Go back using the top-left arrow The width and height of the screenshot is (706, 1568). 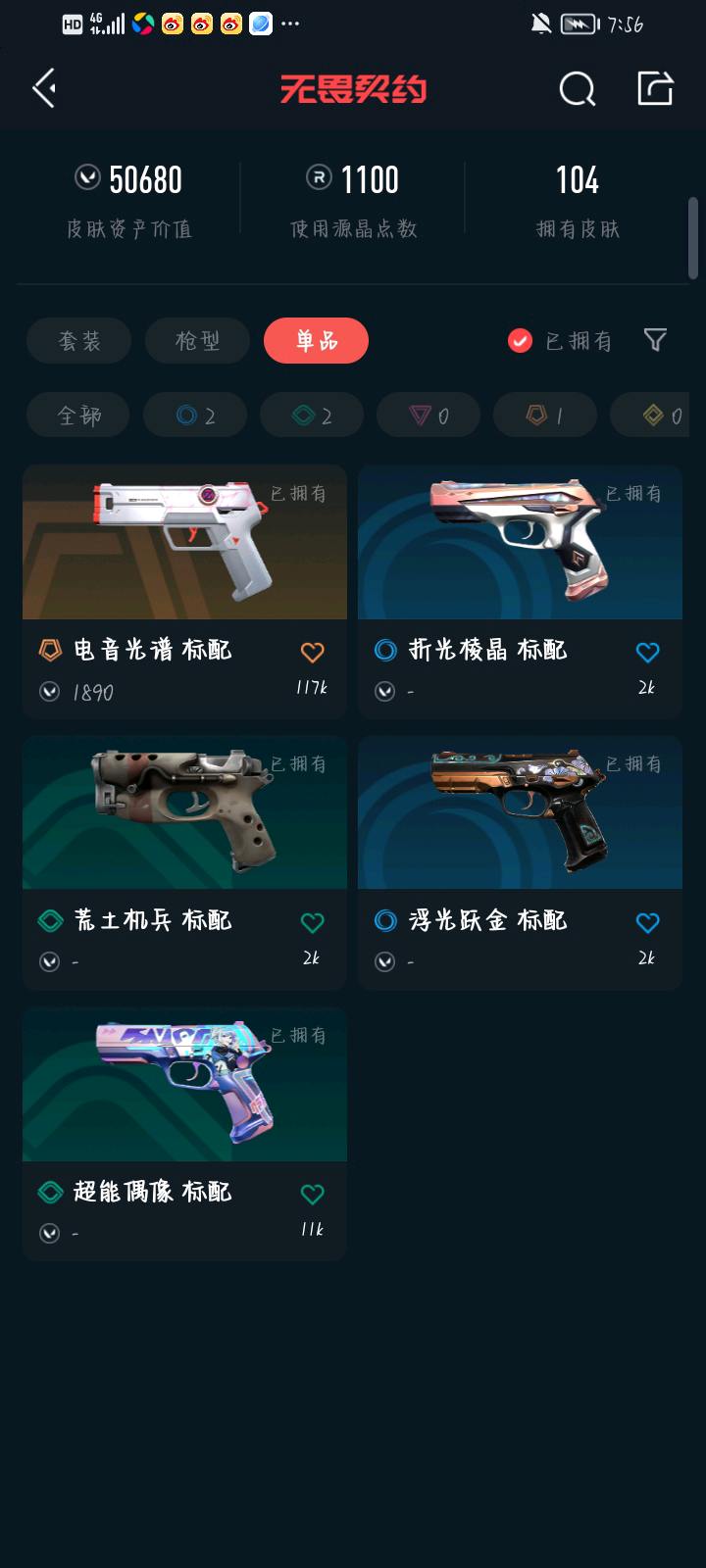point(44,89)
